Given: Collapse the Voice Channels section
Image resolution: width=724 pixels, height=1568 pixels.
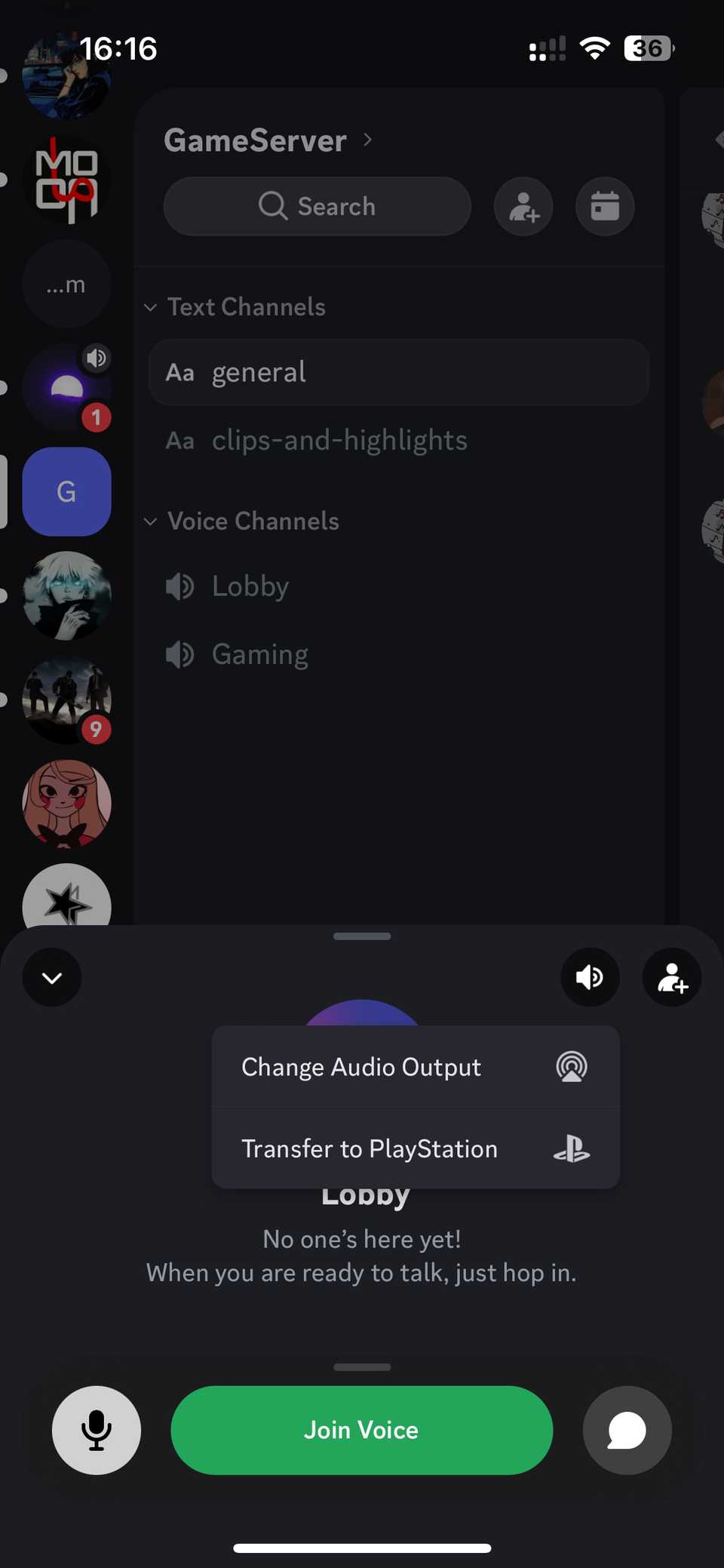Looking at the screenshot, I should [x=150, y=521].
